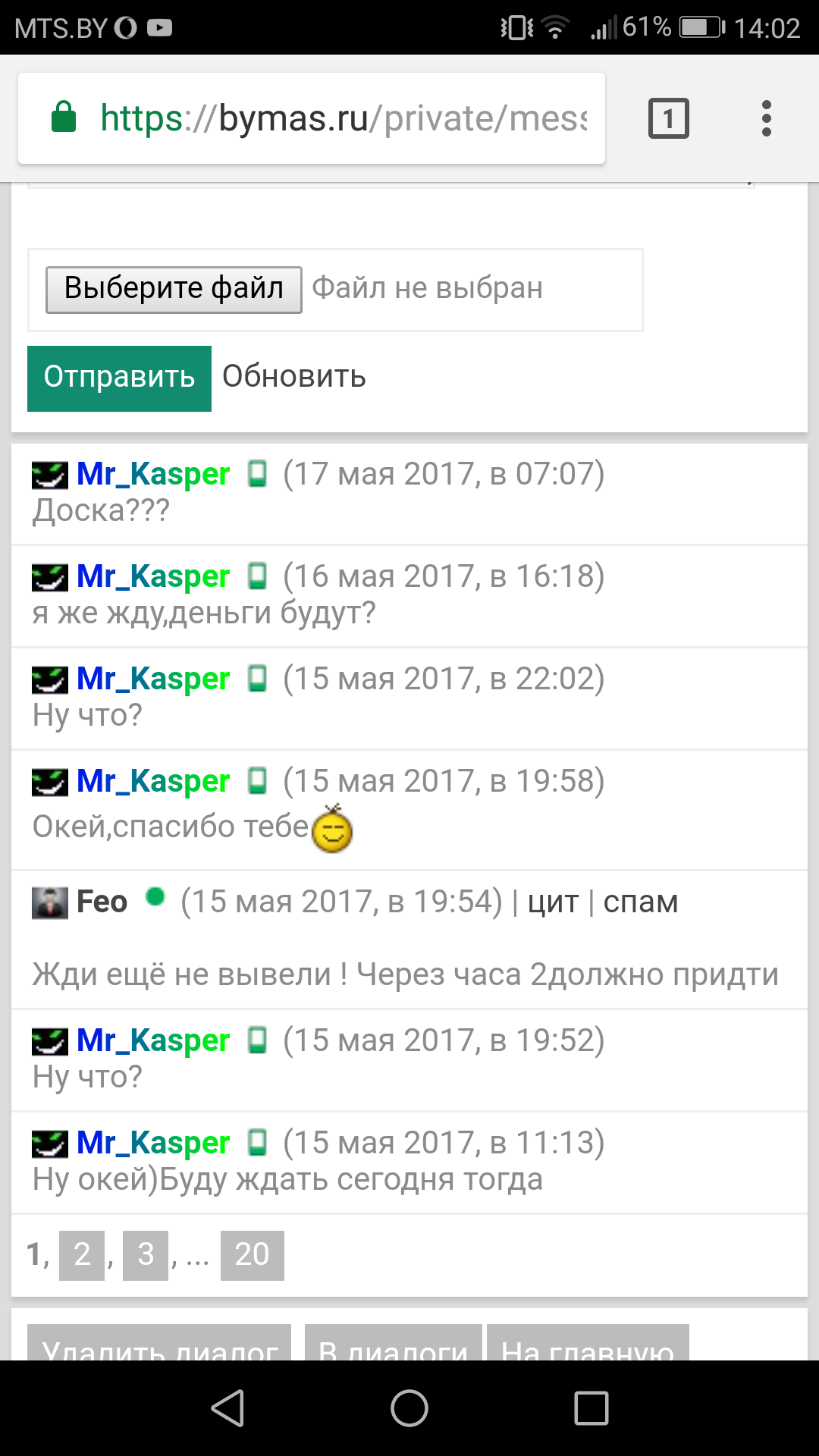Tap the Выберите файл button

pos(174,289)
